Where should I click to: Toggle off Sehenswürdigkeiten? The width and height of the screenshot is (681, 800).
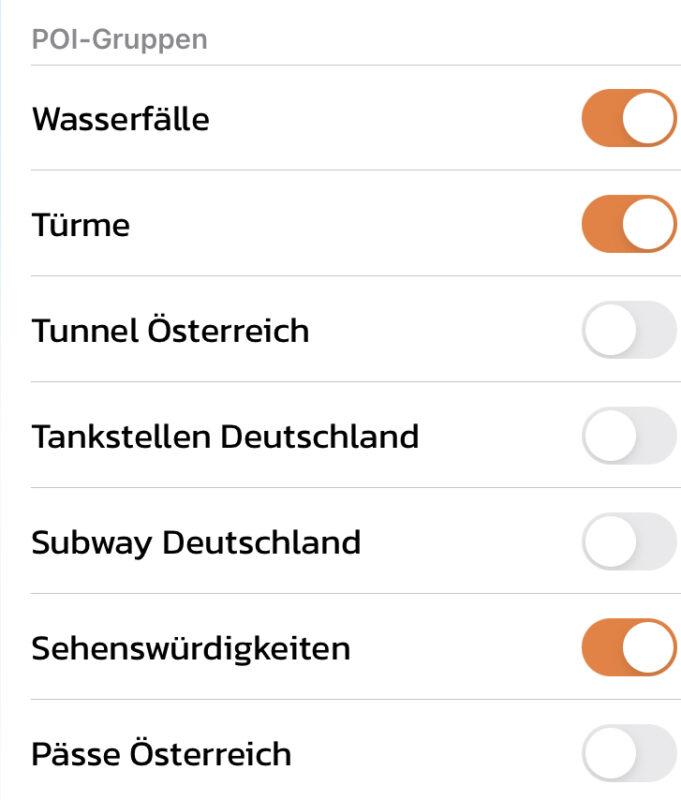pyautogui.click(x=629, y=647)
